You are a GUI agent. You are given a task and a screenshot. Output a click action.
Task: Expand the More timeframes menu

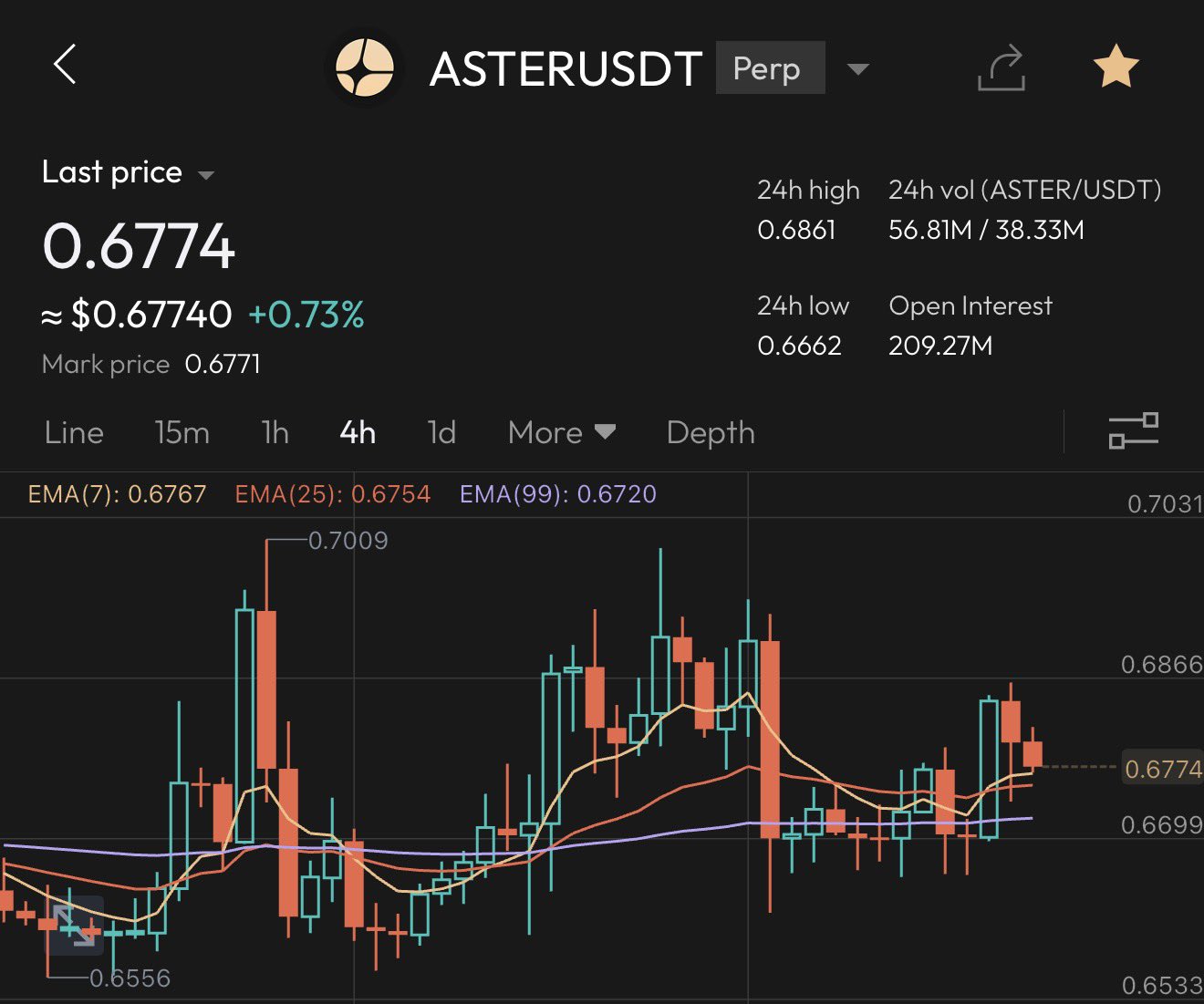562,432
